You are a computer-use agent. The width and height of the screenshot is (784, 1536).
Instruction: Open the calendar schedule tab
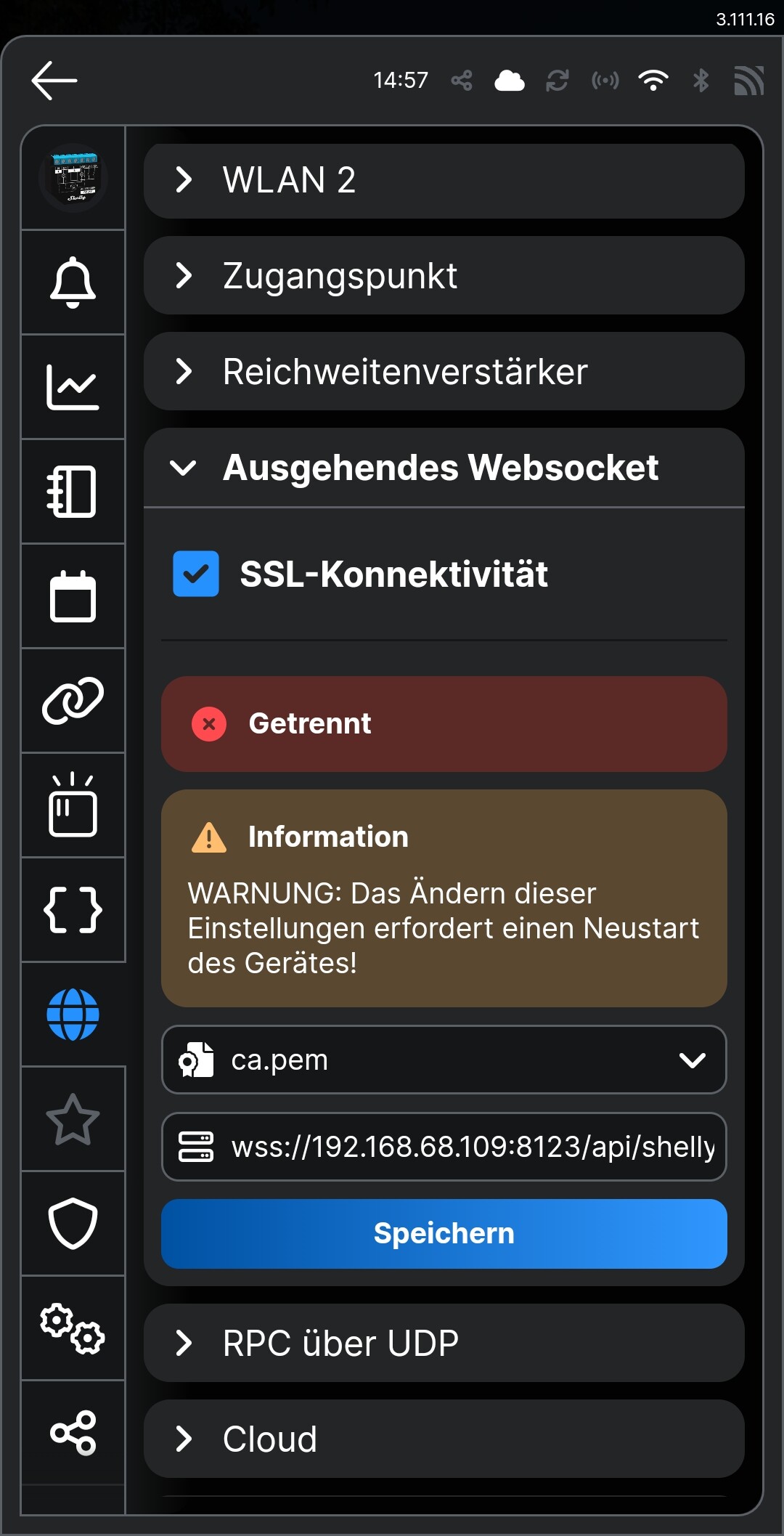pos(73,596)
